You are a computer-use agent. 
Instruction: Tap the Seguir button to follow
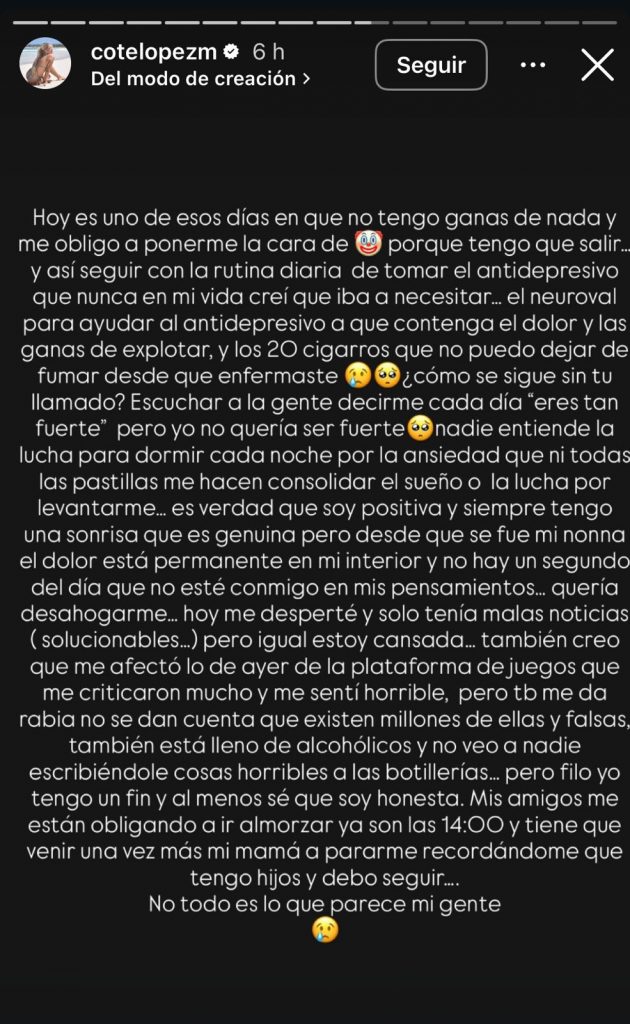431,65
